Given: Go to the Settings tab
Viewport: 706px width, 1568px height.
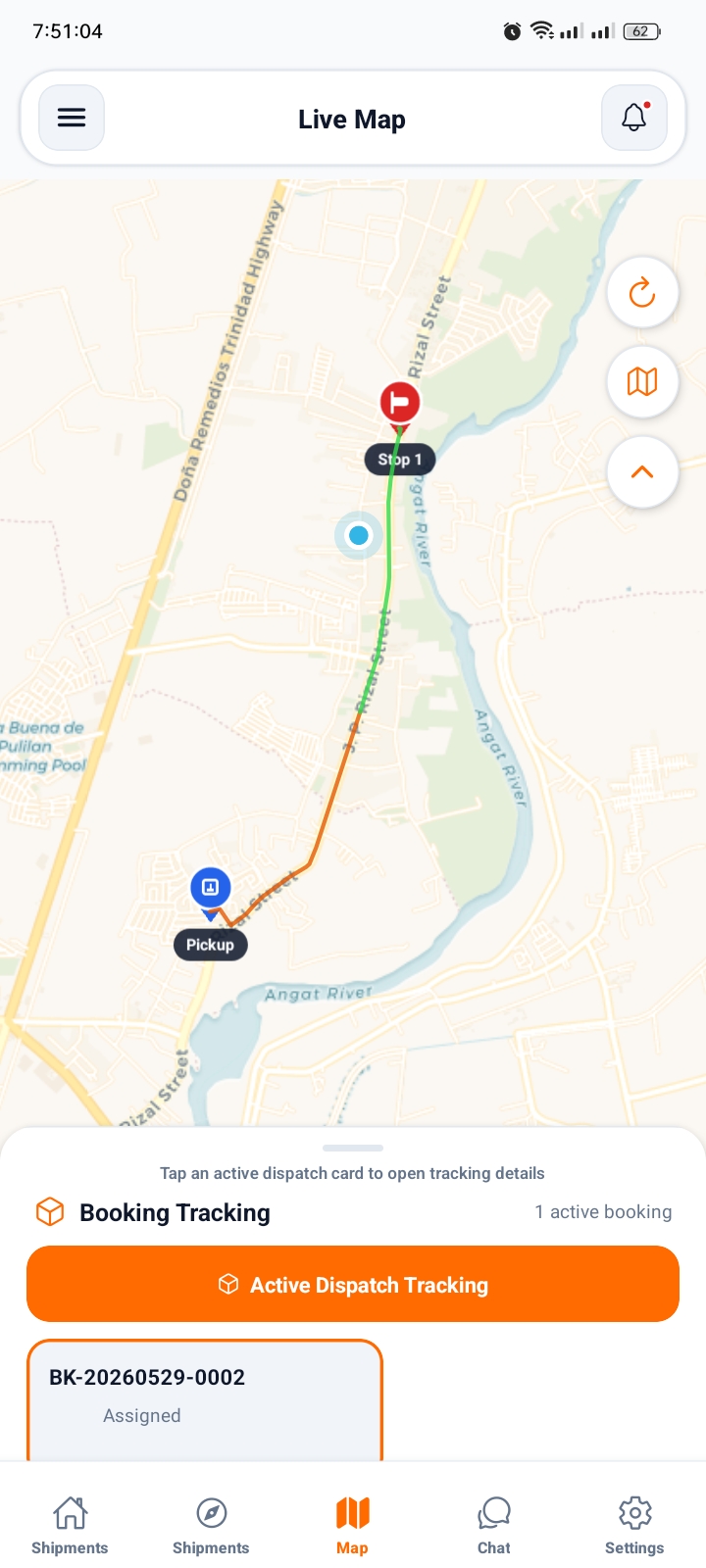Looking at the screenshot, I should coord(634,1525).
